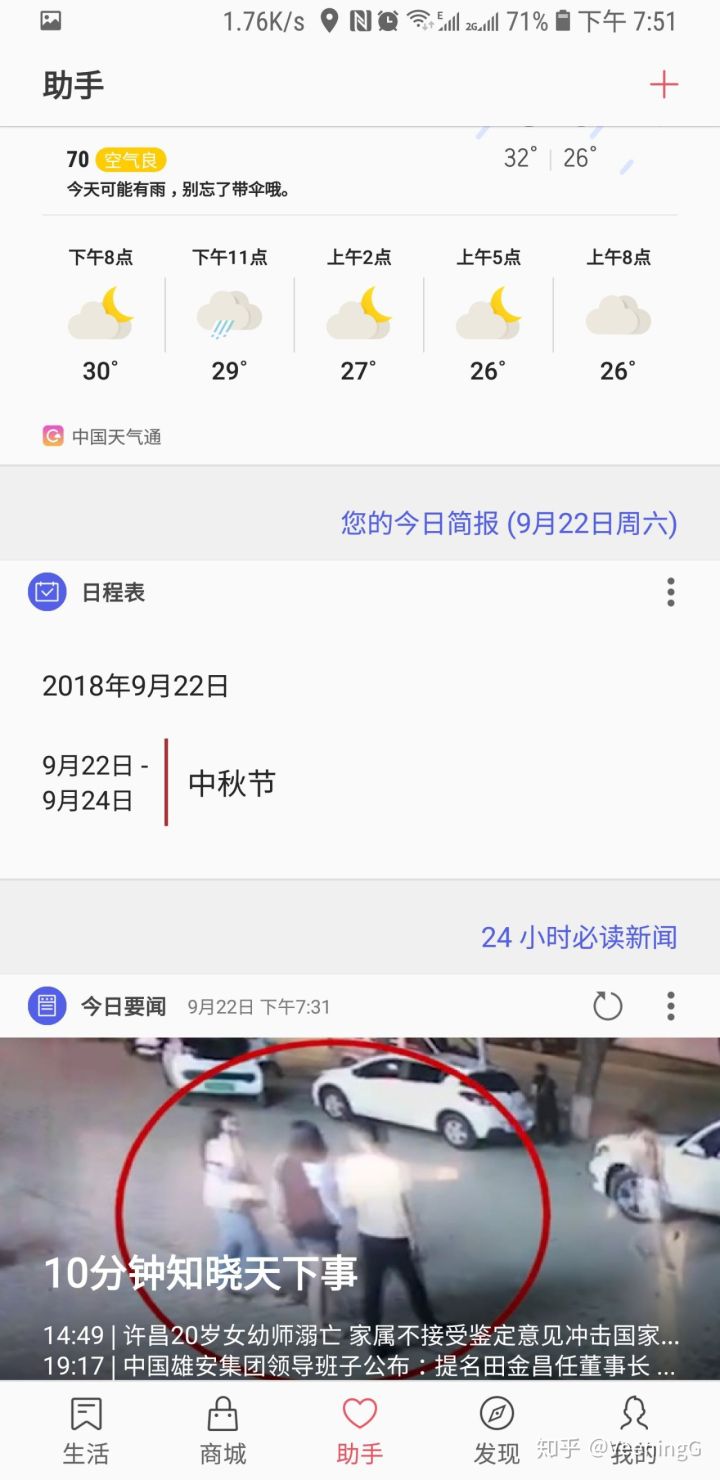Open the 24 小时必读新闻 link
The height and width of the screenshot is (1480, 720).
pyautogui.click(x=579, y=938)
